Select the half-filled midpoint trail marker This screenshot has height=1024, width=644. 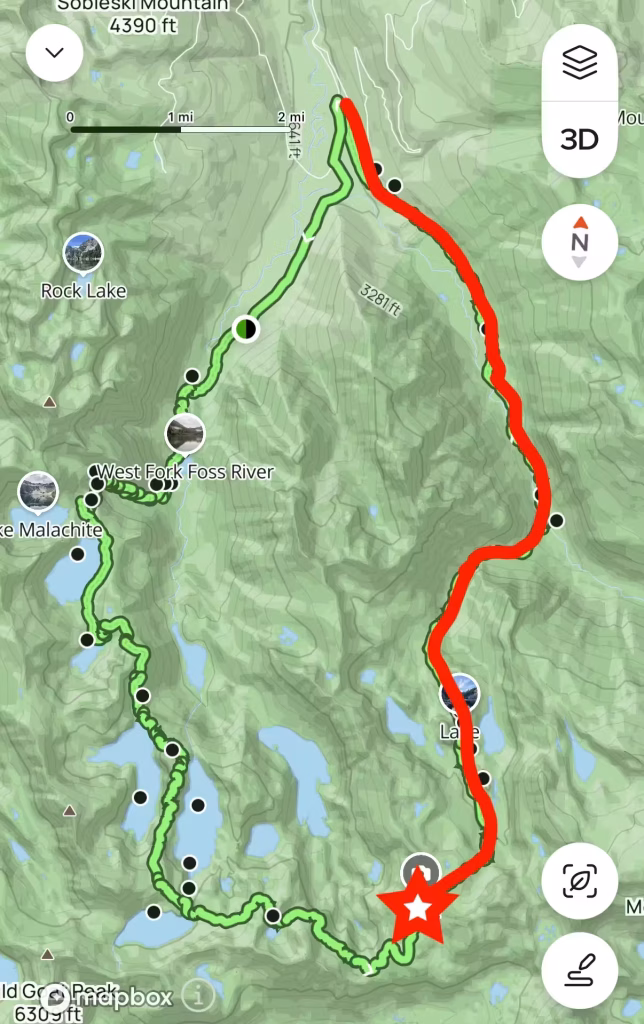[x=245, y=328]
